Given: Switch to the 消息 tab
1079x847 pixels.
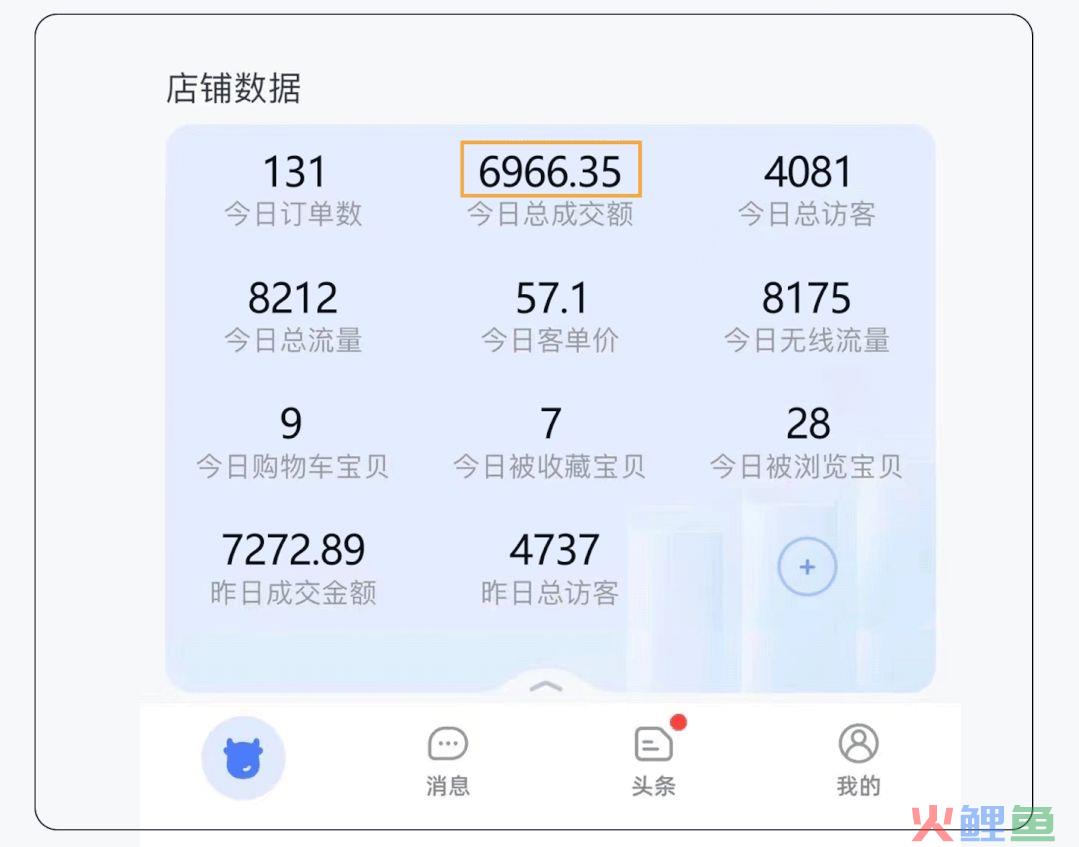Looking at the screenshot, I should pyautogui.click(x=447, y=760).
